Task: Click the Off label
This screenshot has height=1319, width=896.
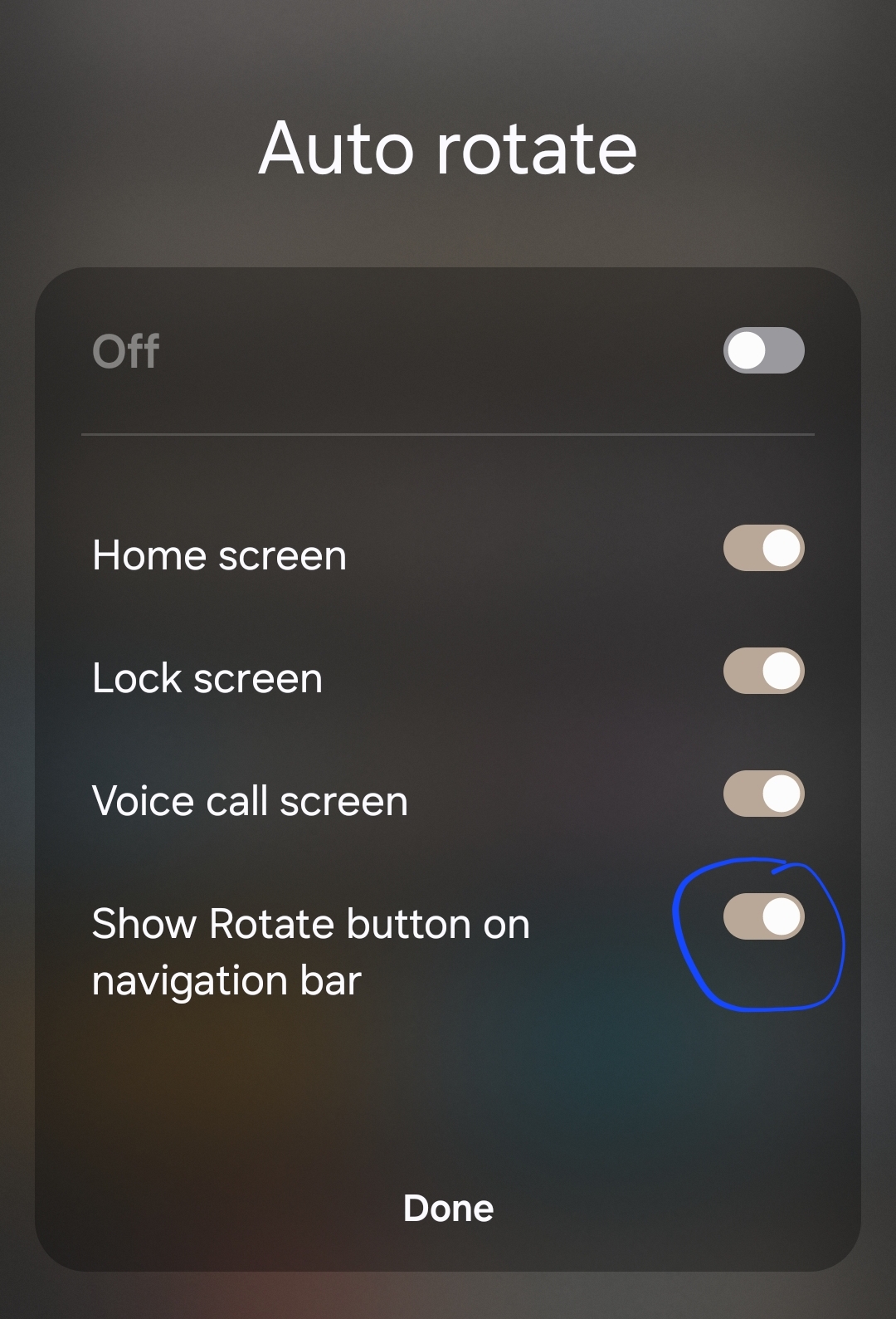Action: [125, 351]
